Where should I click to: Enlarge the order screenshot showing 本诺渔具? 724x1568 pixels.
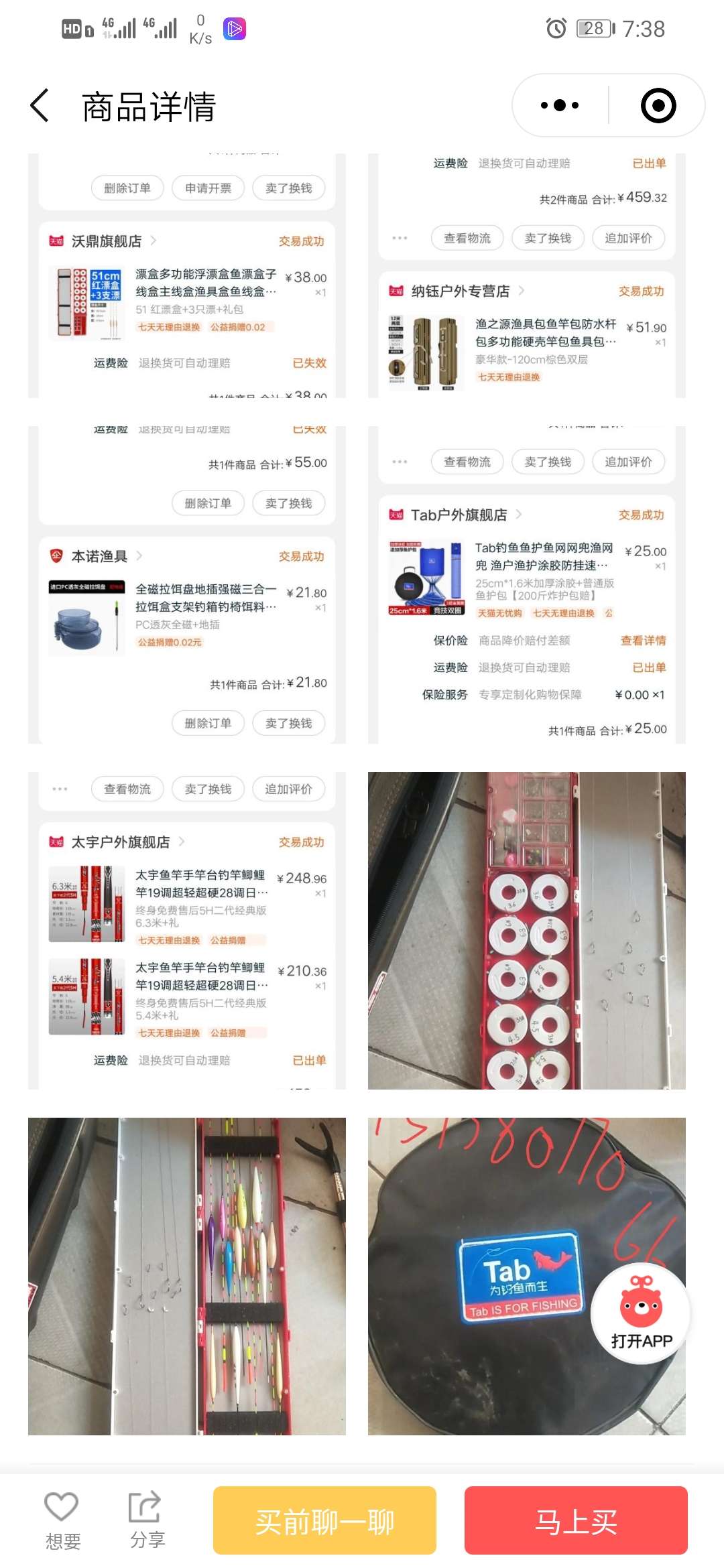coord(186,584)
